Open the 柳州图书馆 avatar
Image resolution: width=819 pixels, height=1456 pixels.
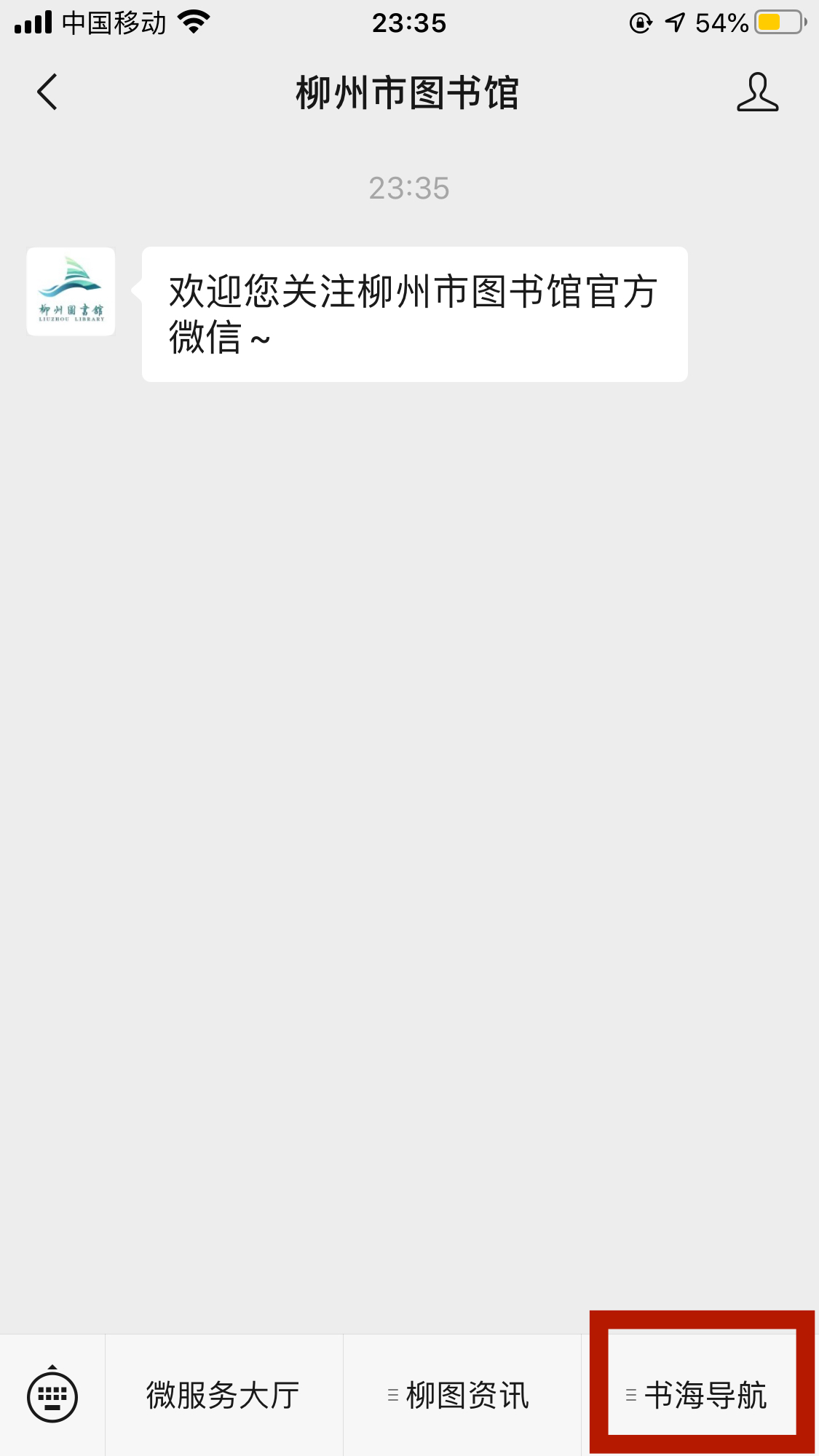[x=71, y=291]
